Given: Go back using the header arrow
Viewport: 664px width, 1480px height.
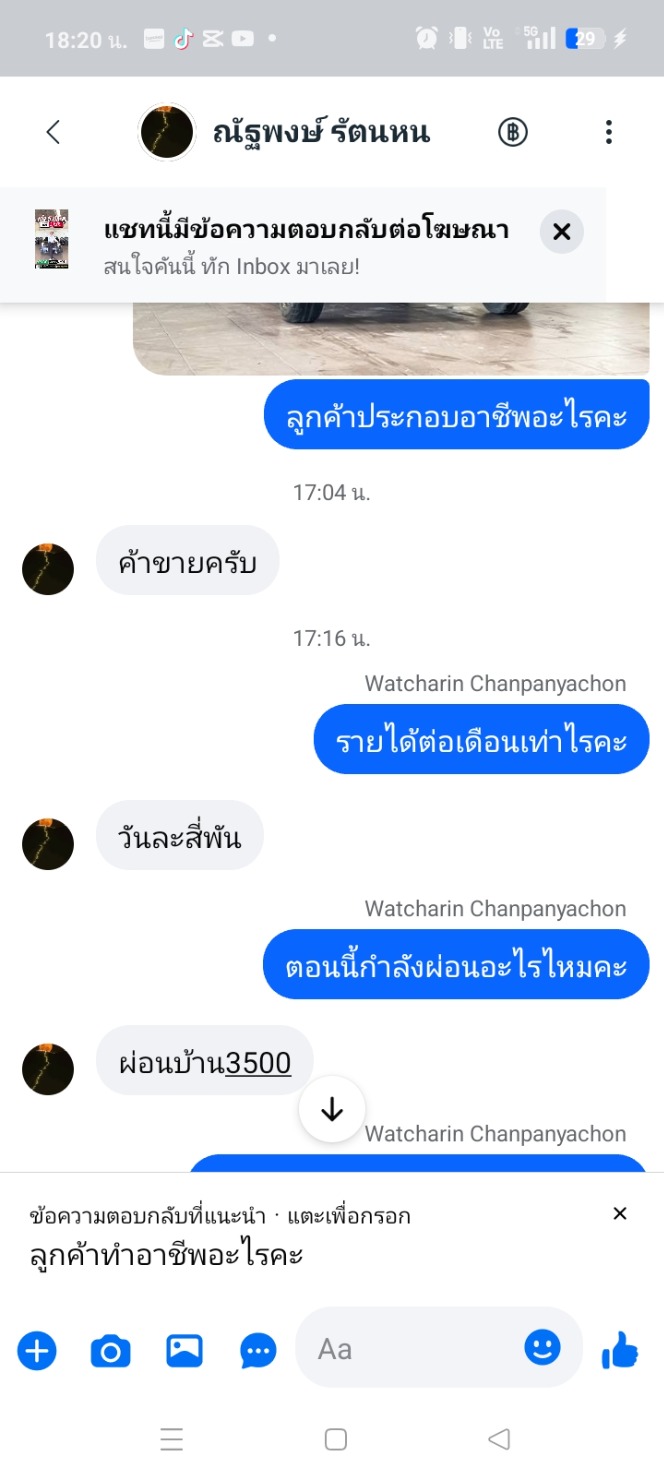Looking at the screenshot, I should coord(53,132).
